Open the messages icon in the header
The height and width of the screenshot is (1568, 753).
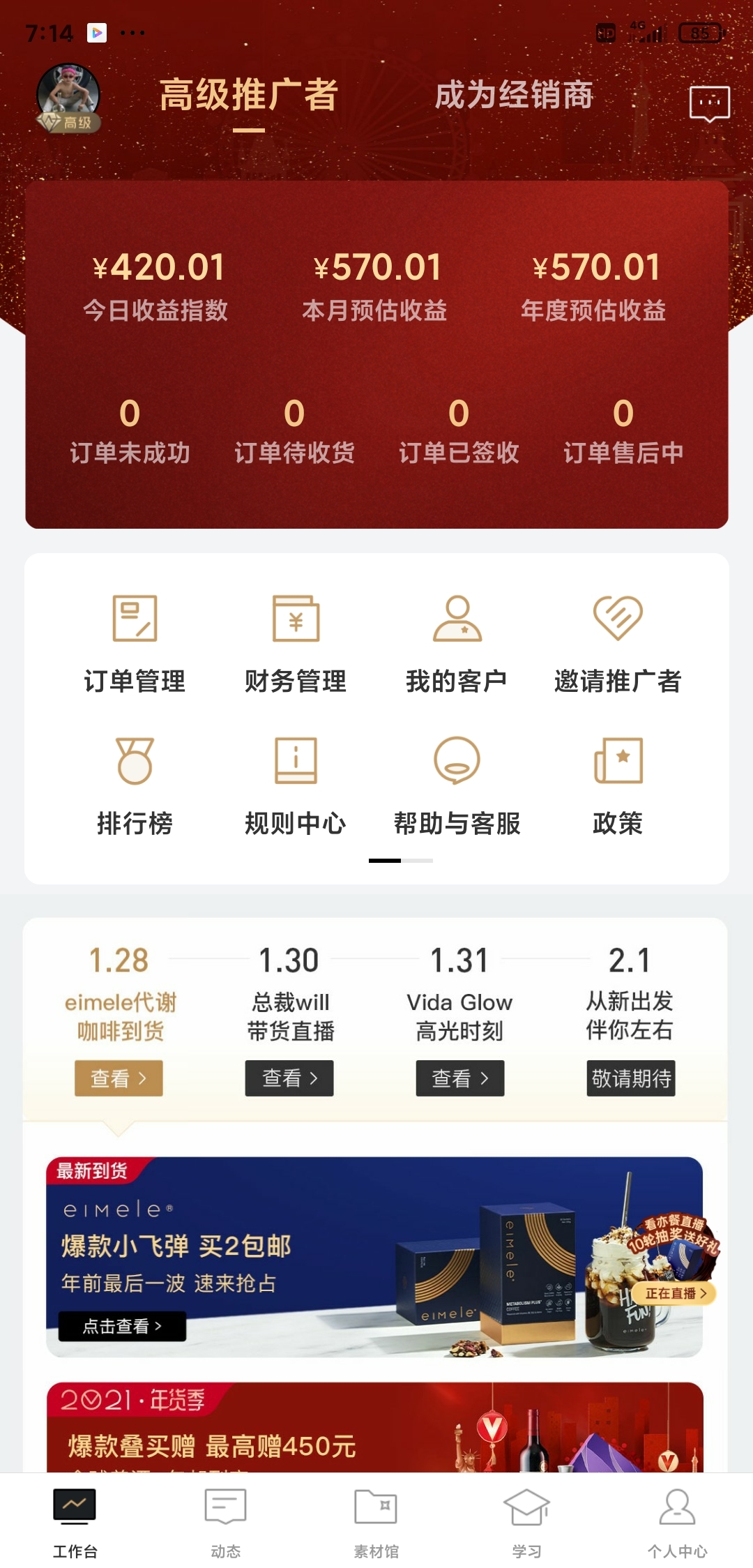pos(709,103)
